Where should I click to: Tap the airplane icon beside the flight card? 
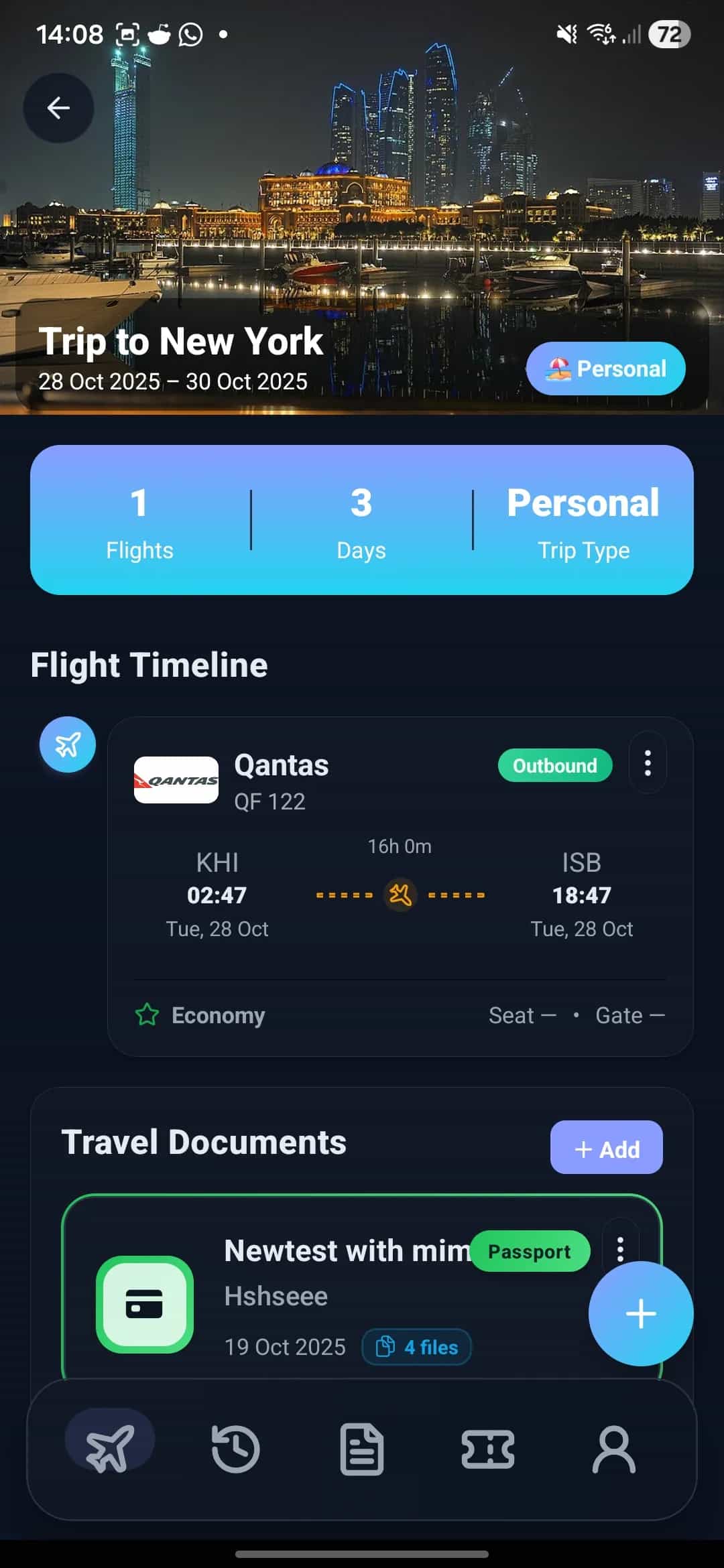(x=67, y=744)
